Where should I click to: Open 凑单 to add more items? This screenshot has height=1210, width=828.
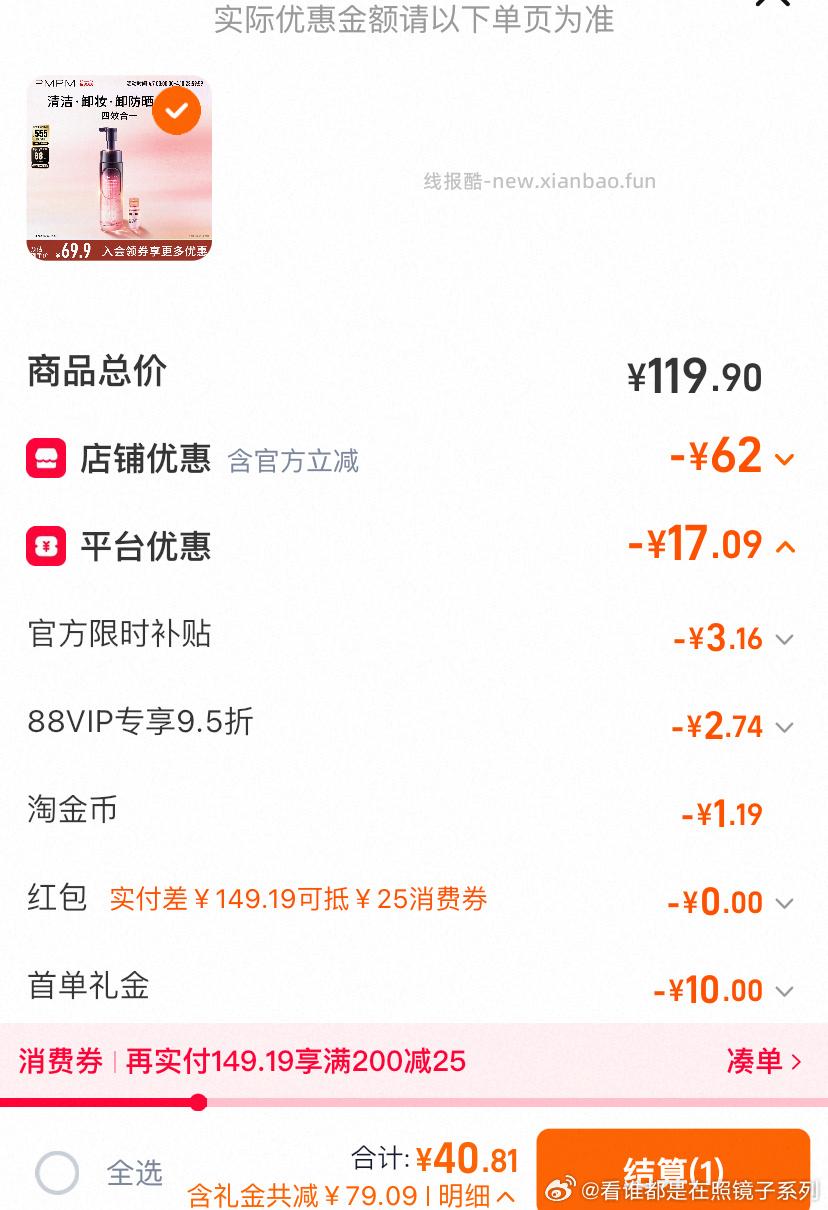[x=764, y=1061]
